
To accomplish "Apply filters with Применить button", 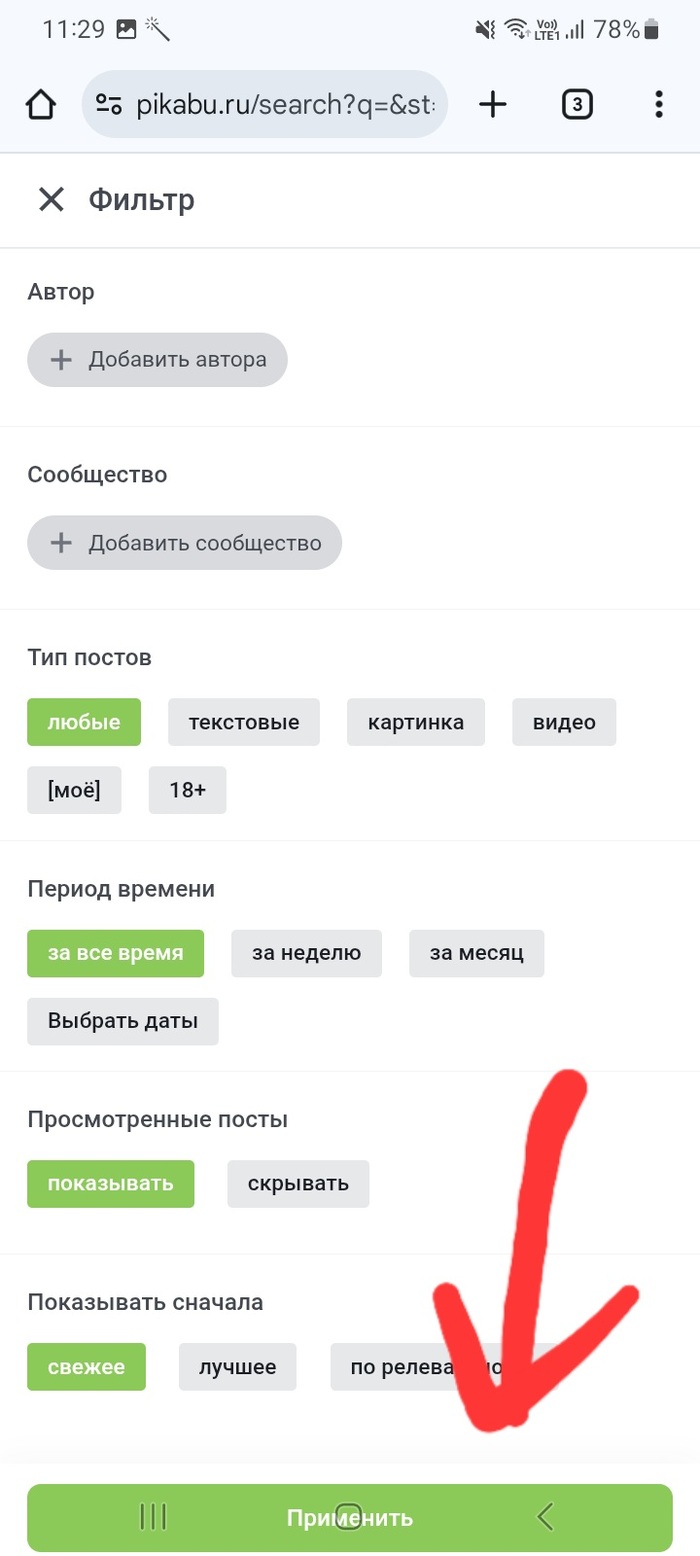I will pos(349,1518).
